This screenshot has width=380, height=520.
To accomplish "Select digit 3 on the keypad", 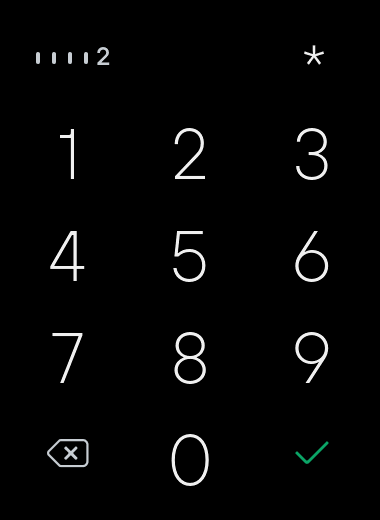I will click(x=312, y=154).
